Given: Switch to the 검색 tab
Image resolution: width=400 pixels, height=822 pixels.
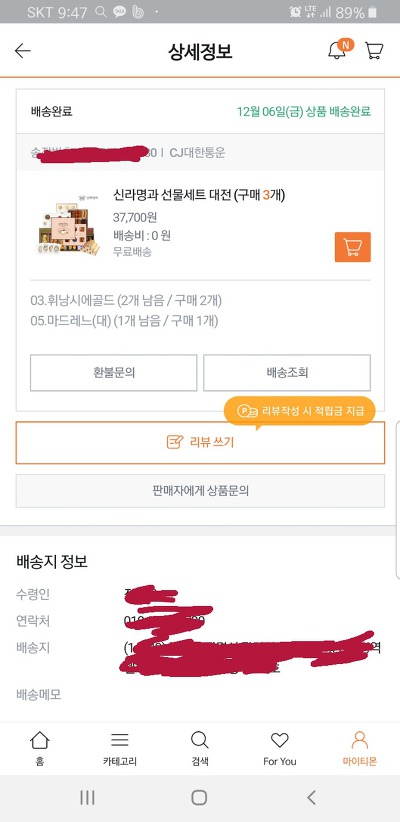Looking at the screenshot, I should pyautogui.click(x=200, y=749).
